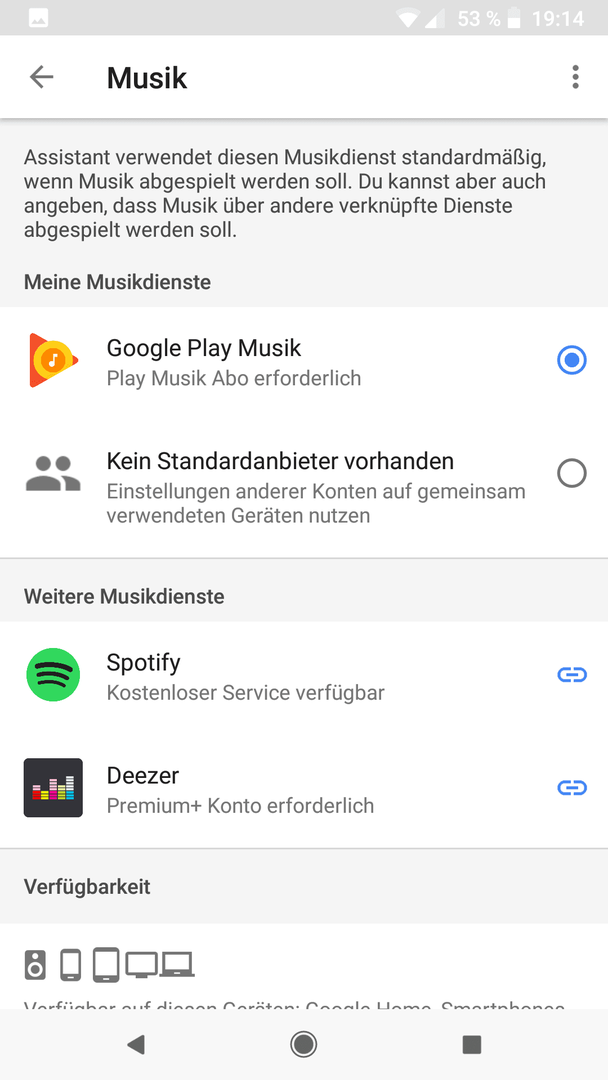Screen dimensions: 608x1080
Task: Select Kein Standardanbieter vorhanden radio button
Action: point(572,473)
